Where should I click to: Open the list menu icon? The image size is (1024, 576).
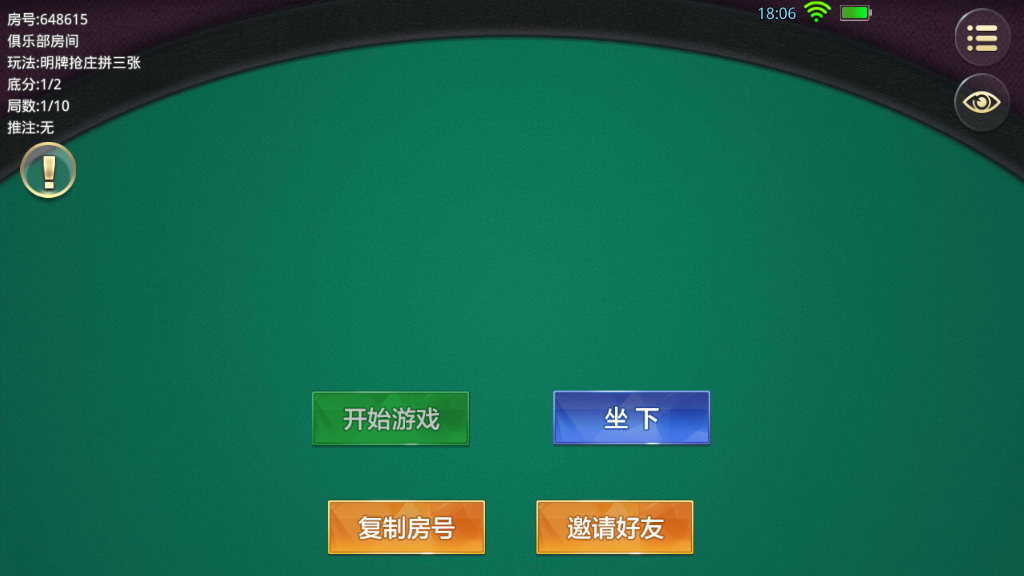[x=982, y=38]
